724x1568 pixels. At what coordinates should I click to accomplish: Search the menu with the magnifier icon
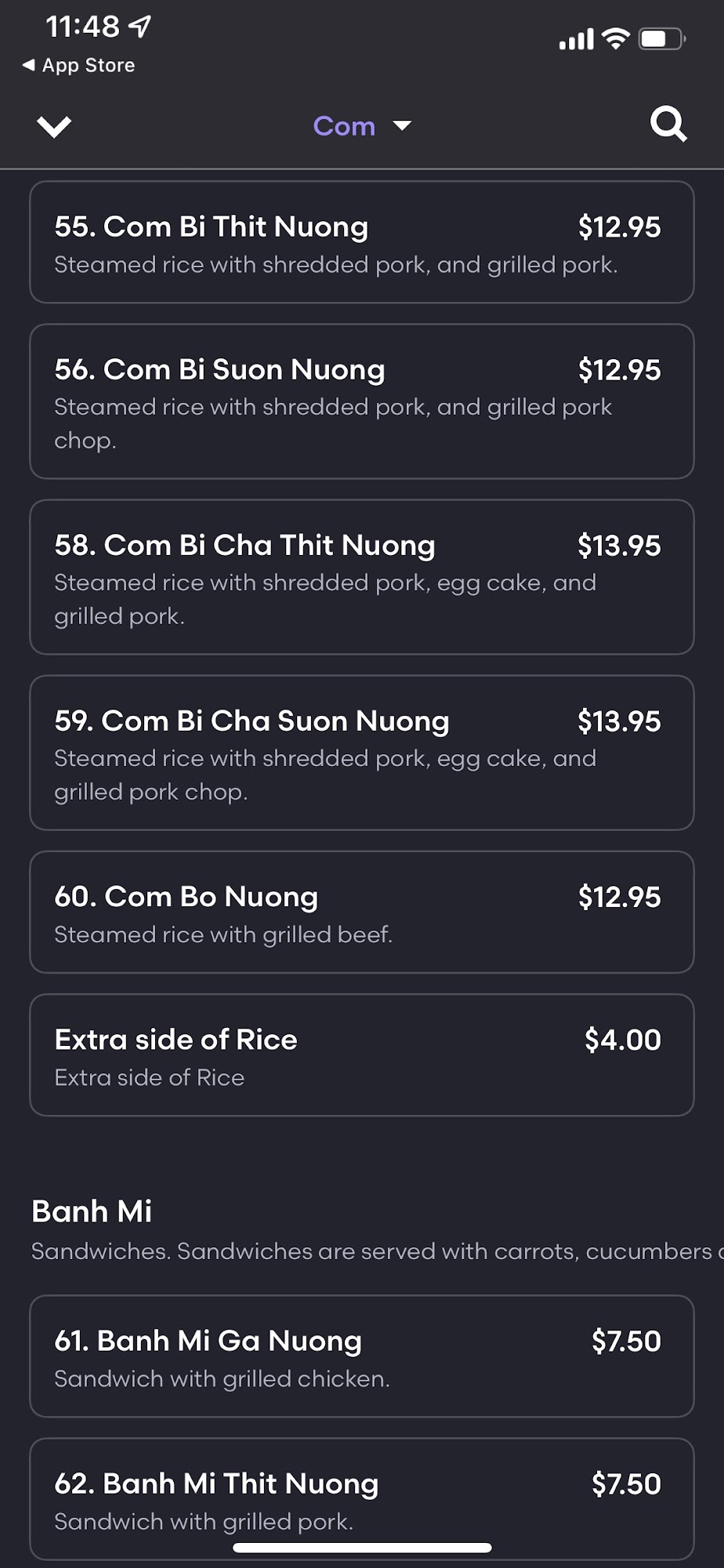point(668,125)
